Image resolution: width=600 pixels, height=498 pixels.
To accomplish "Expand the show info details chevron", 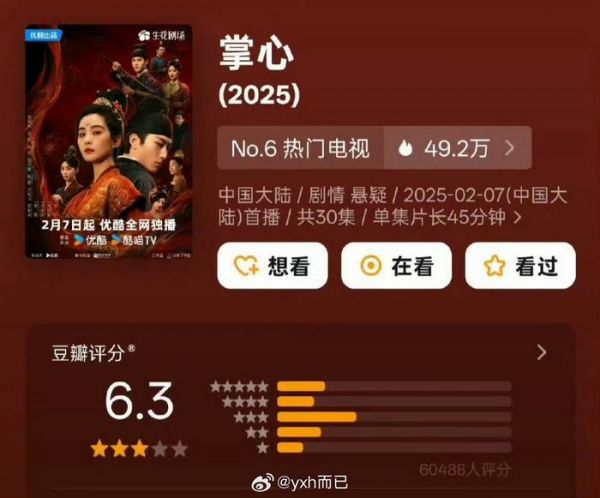I will [517, 216].
